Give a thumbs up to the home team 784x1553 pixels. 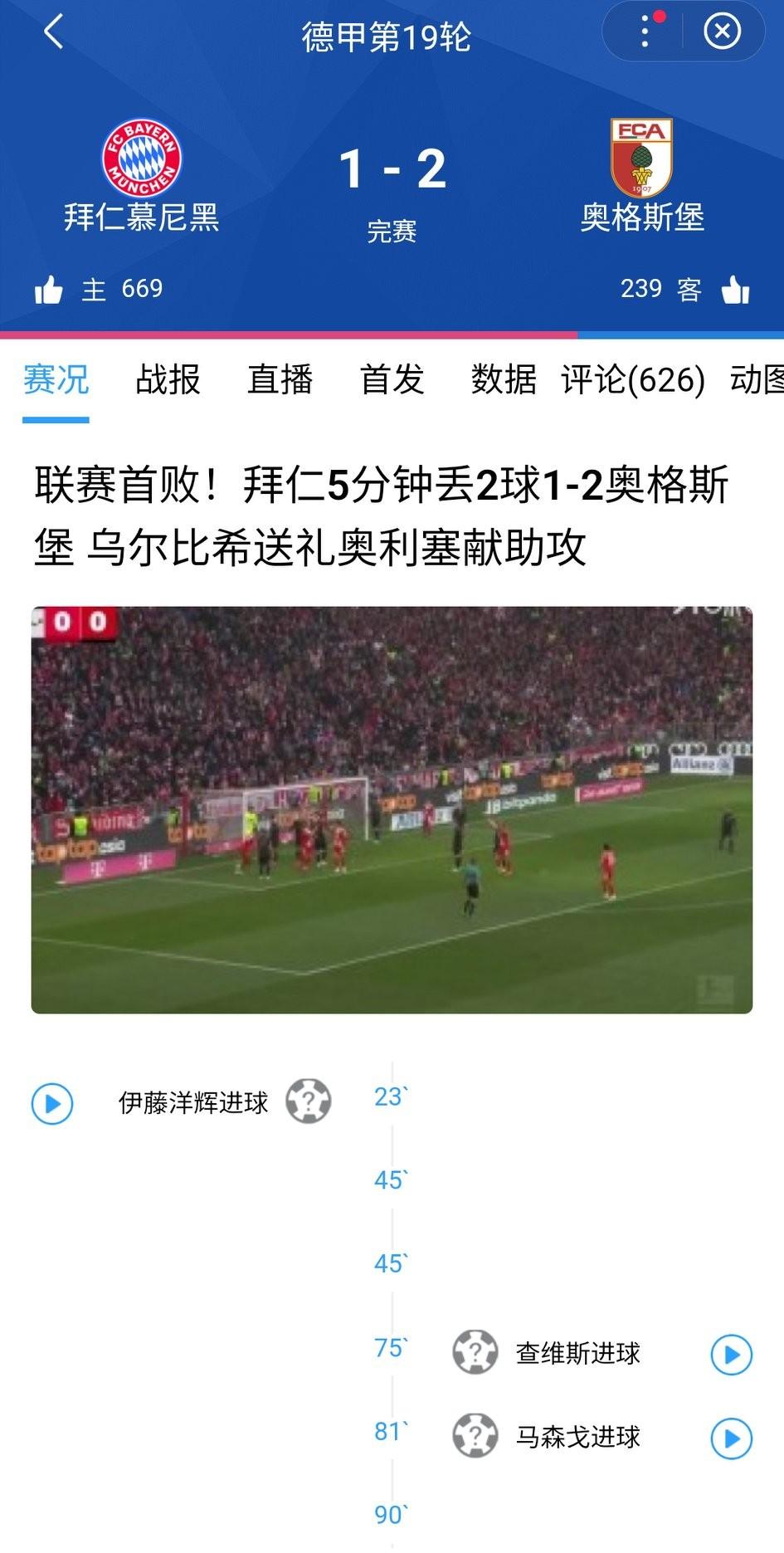[x=50, y=288]
